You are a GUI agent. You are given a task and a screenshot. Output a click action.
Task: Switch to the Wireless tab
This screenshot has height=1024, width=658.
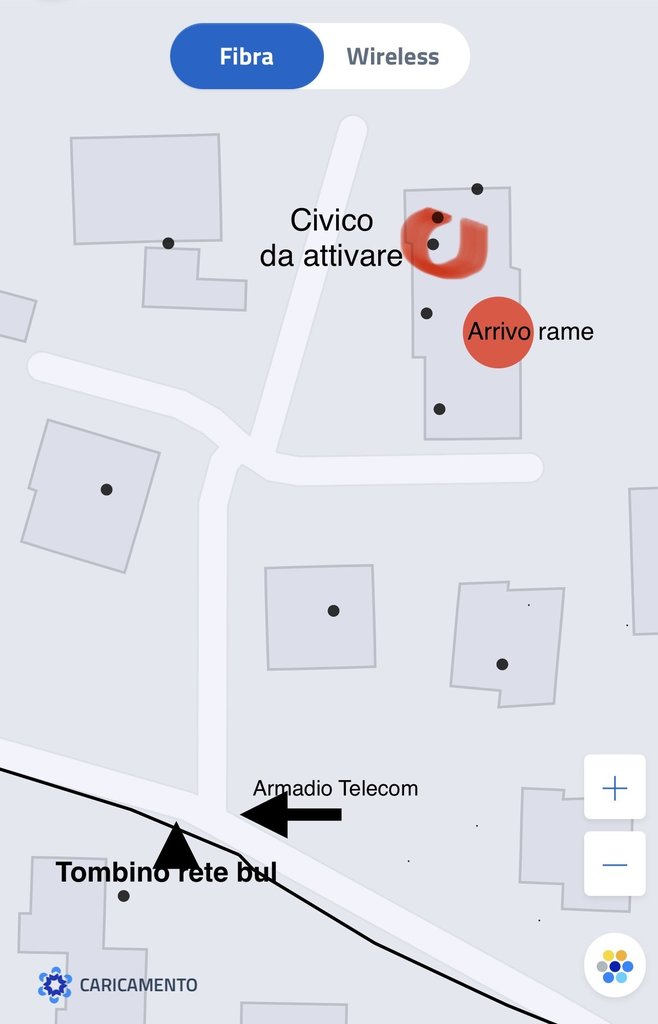[x=393, y=56]
